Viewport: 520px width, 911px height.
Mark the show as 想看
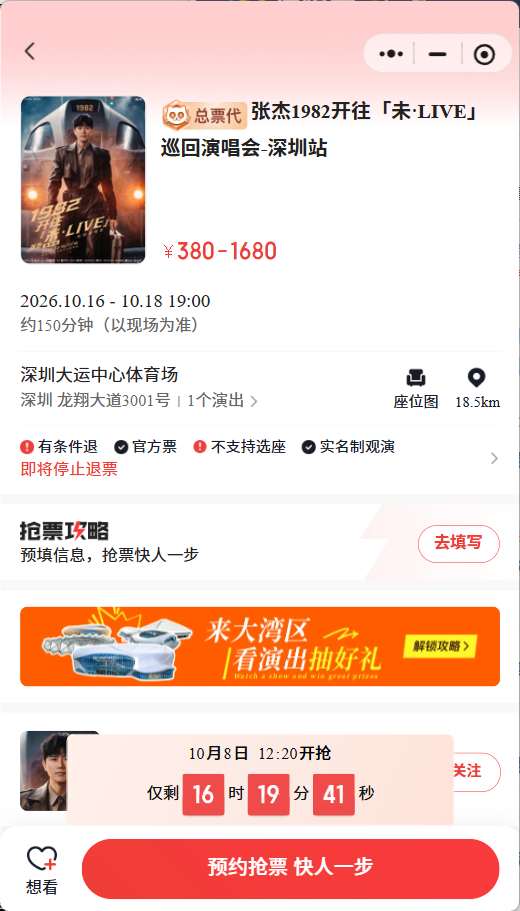pyautogui.click(x=42, y=870)
